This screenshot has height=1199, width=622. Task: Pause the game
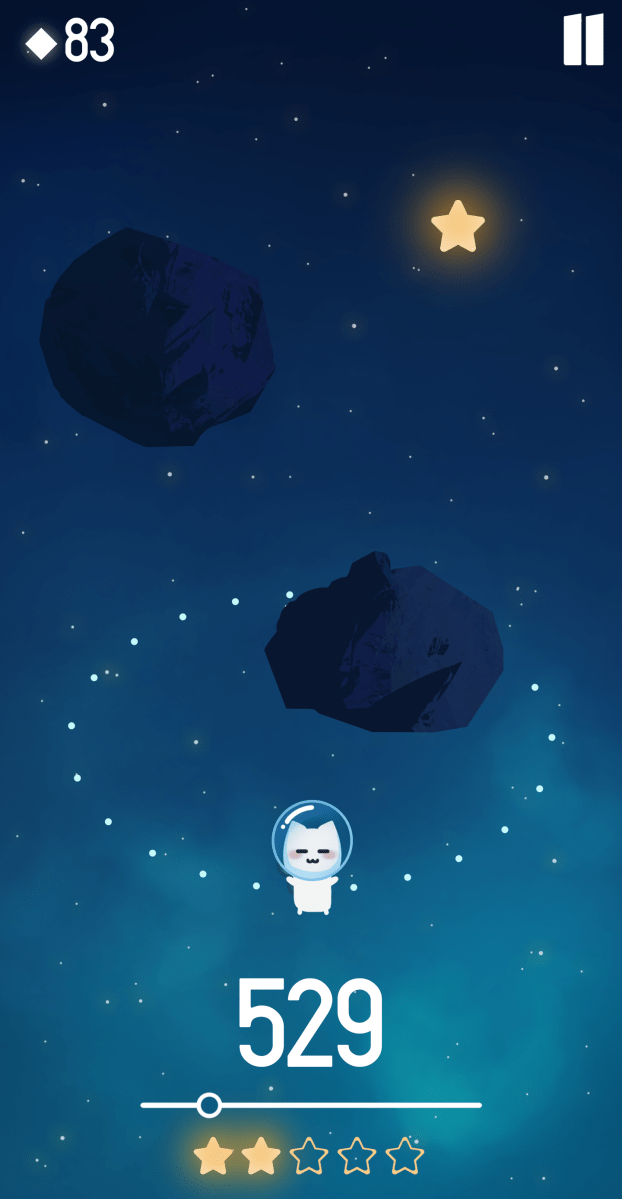click(x=583, y=40)
